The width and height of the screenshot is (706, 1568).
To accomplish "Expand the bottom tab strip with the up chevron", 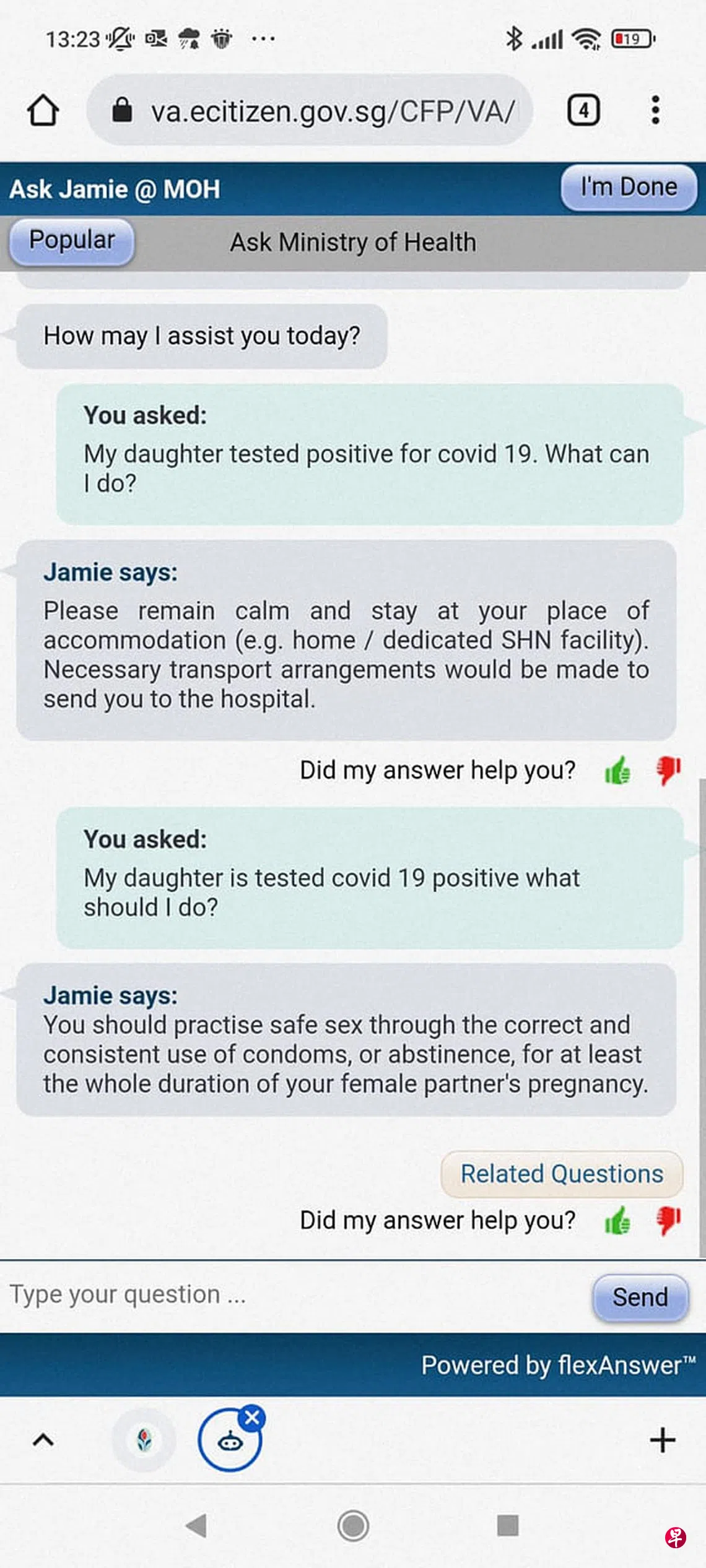I will [x=43, y=1440].
